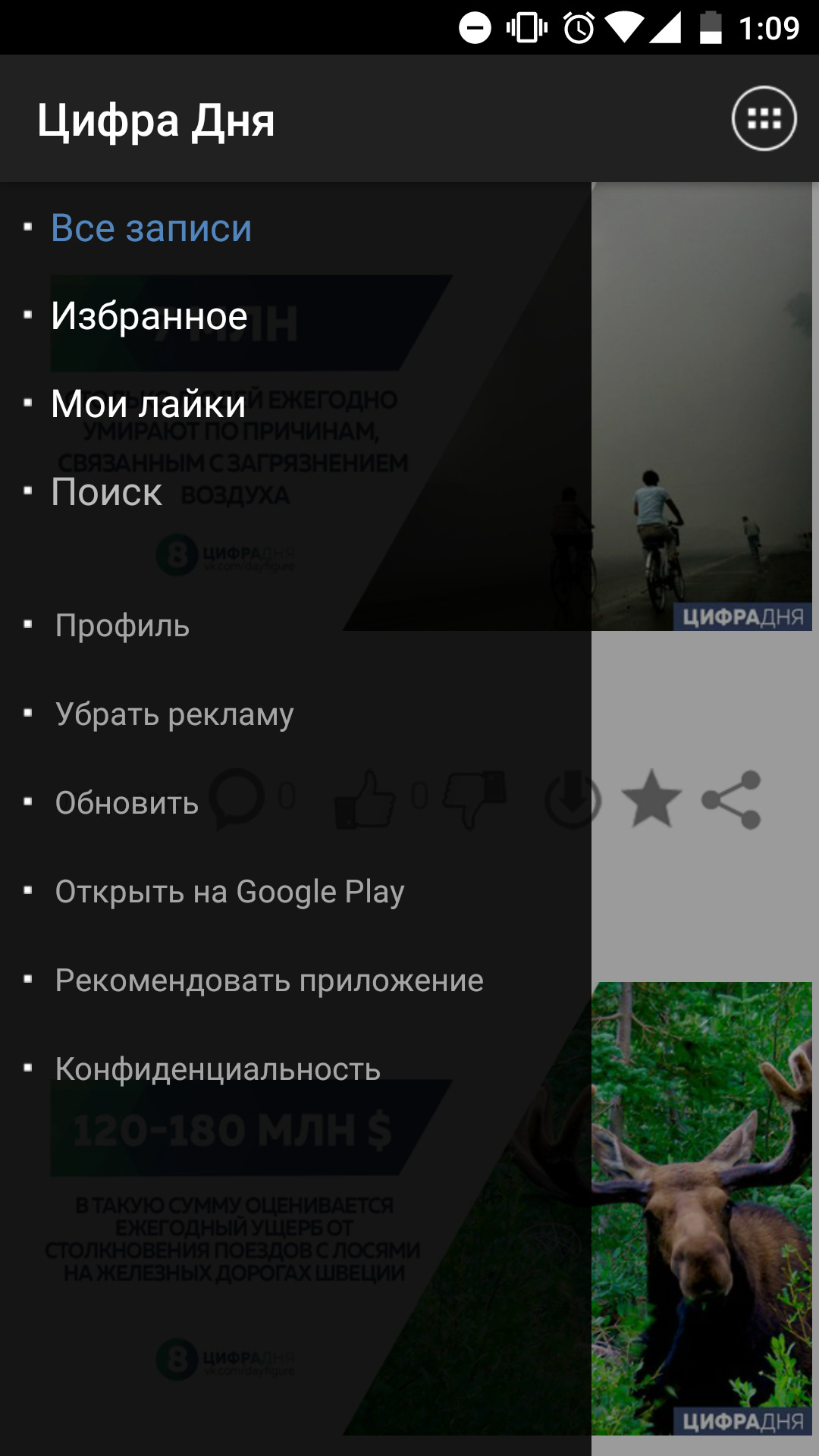This screenshot has height=1456, width=819.
Task: Toggle dislike on the air pollution post
Action: click(x=474, y=800)
